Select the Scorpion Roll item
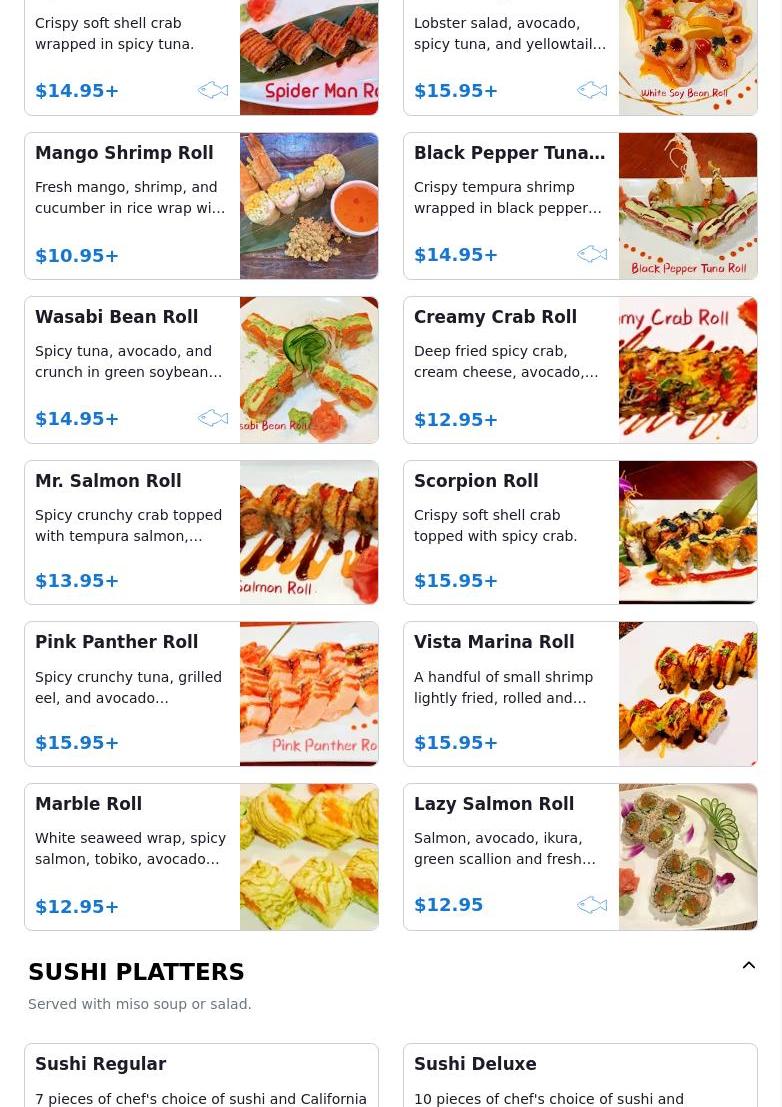 [x=580, y=532]
